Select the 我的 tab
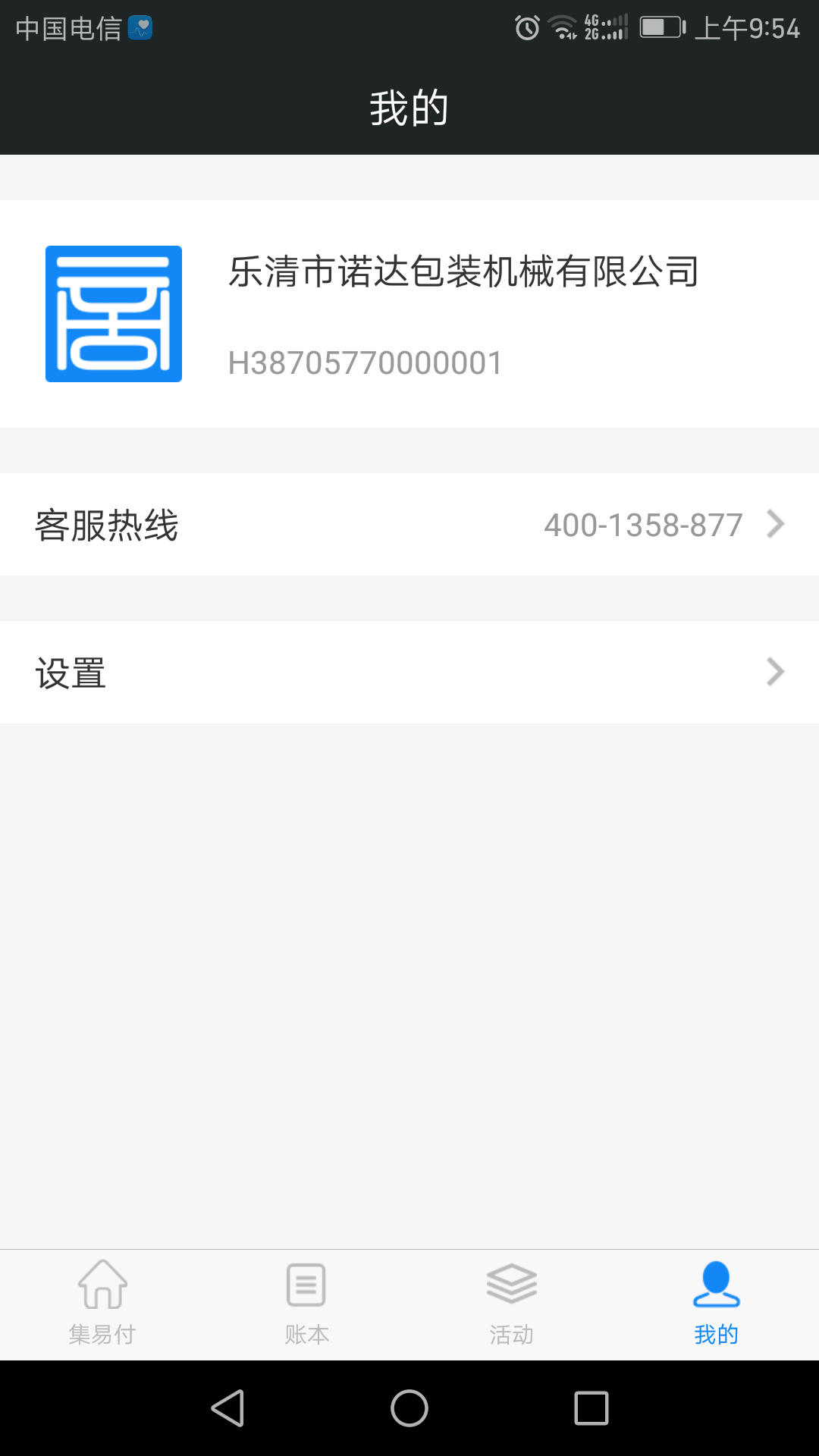This screenshot has height=1456, width=819. tap(717, 1304)
